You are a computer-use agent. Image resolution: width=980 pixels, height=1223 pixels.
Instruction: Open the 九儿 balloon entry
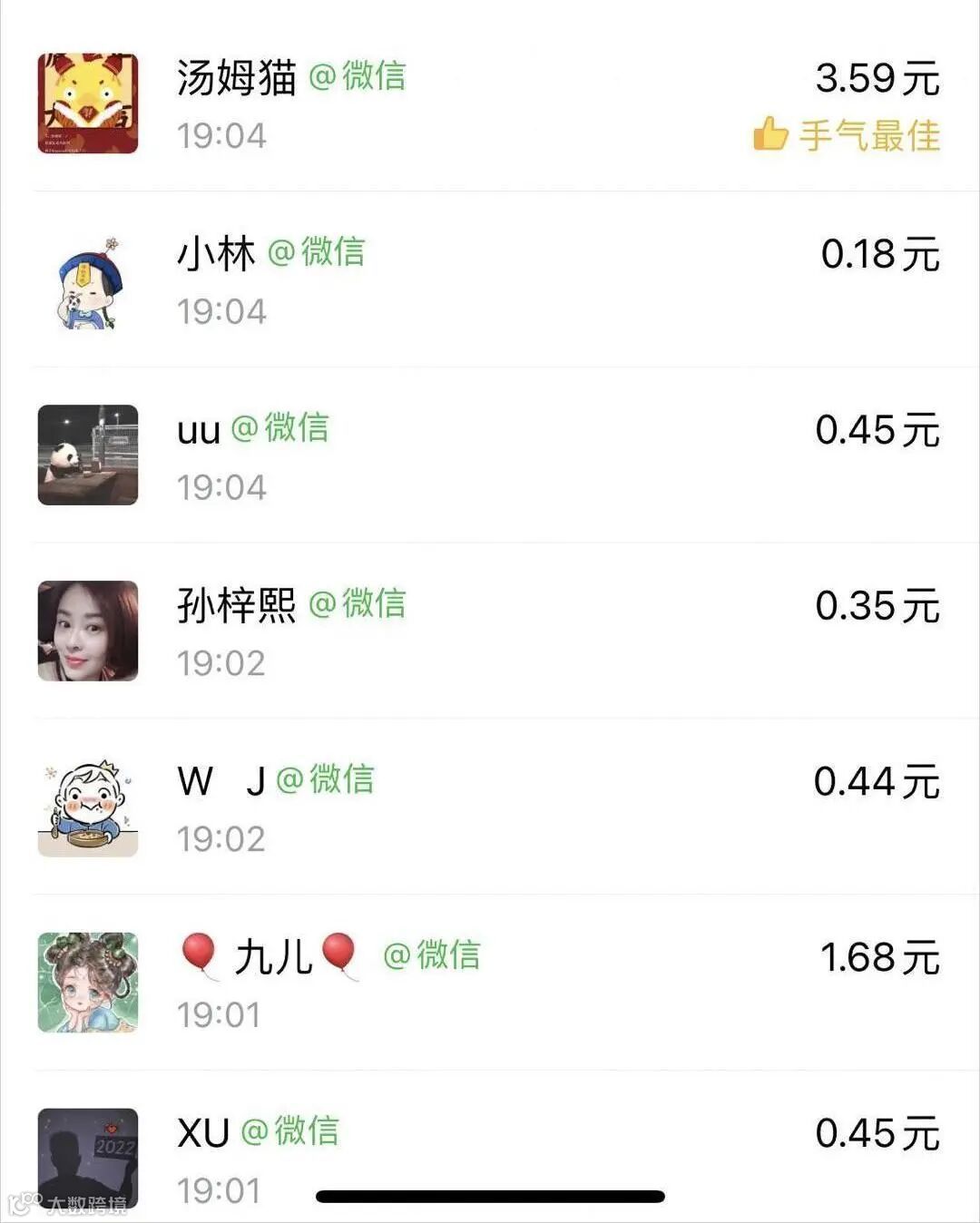490,983
